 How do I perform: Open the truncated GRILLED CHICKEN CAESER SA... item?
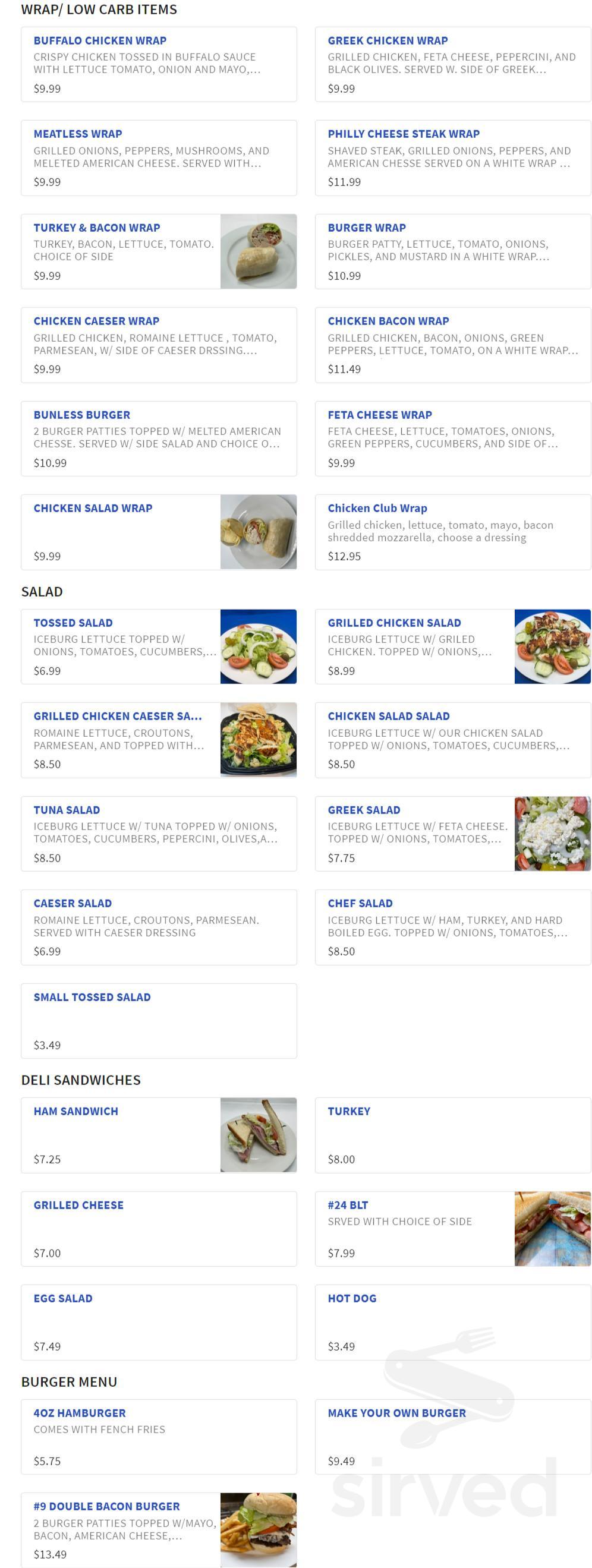[x=118, y=716]
